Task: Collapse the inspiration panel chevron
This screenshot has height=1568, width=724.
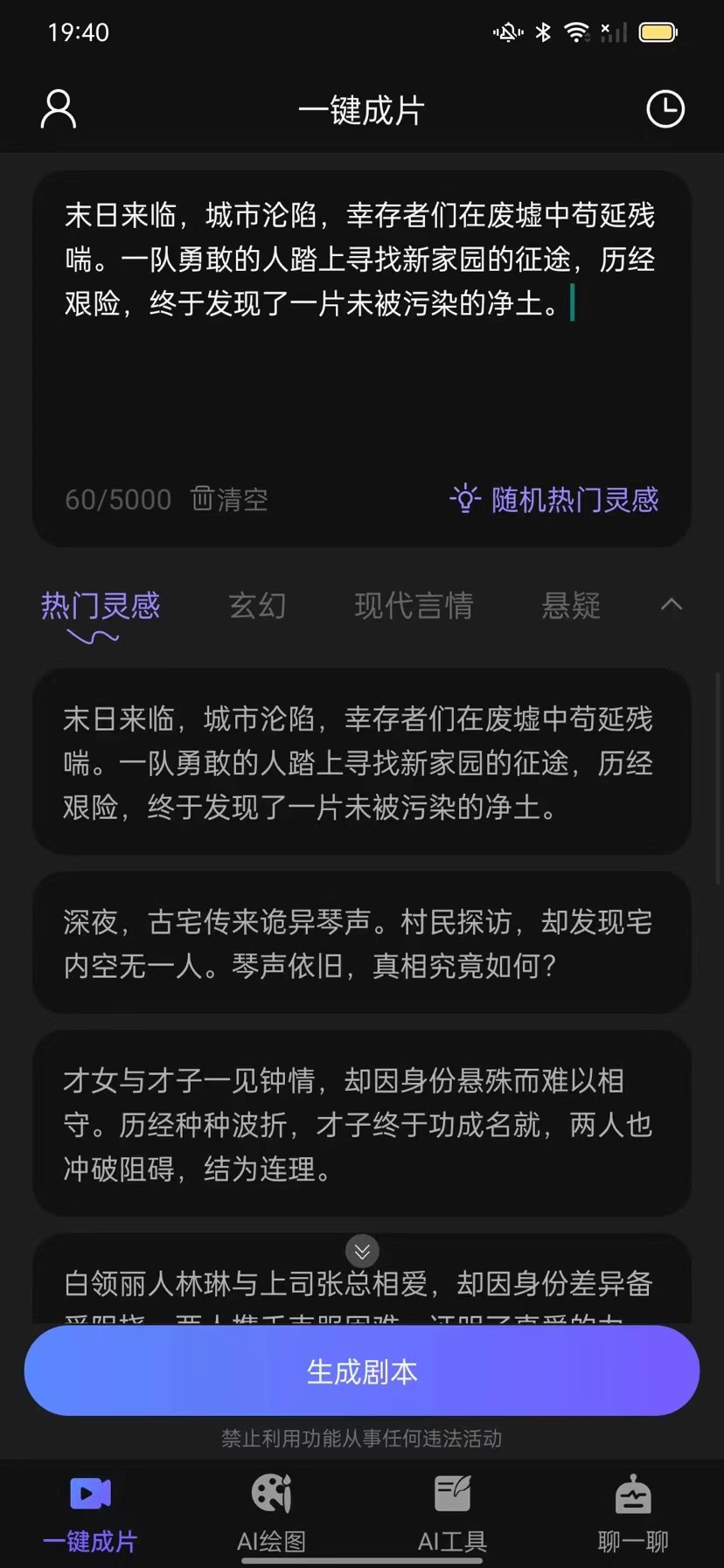Action: 671,604
